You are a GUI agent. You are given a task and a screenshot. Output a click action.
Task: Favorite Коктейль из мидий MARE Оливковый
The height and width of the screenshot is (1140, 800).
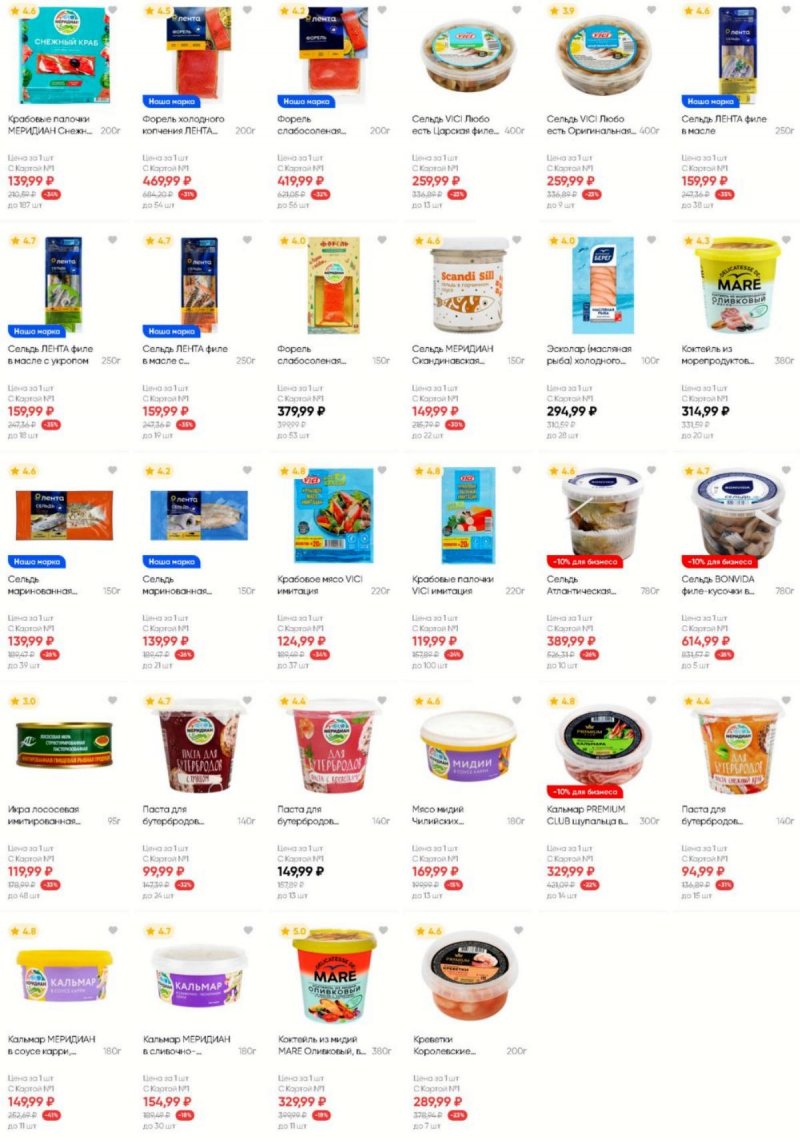click(382, 930)
